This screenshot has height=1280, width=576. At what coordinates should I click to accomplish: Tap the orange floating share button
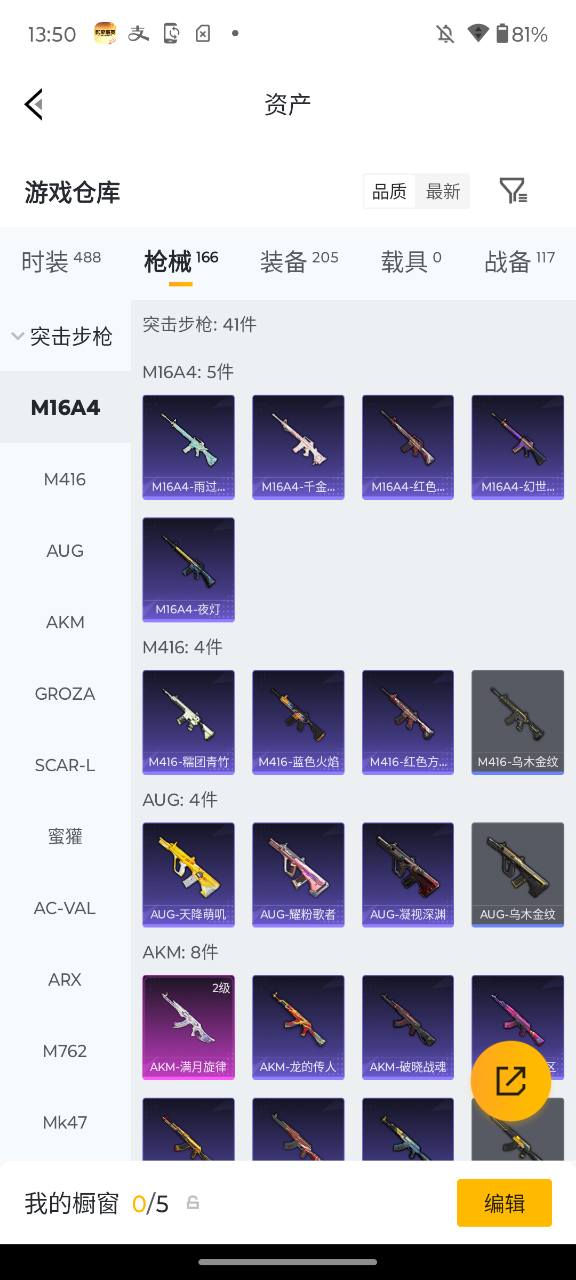(511, 1080)
